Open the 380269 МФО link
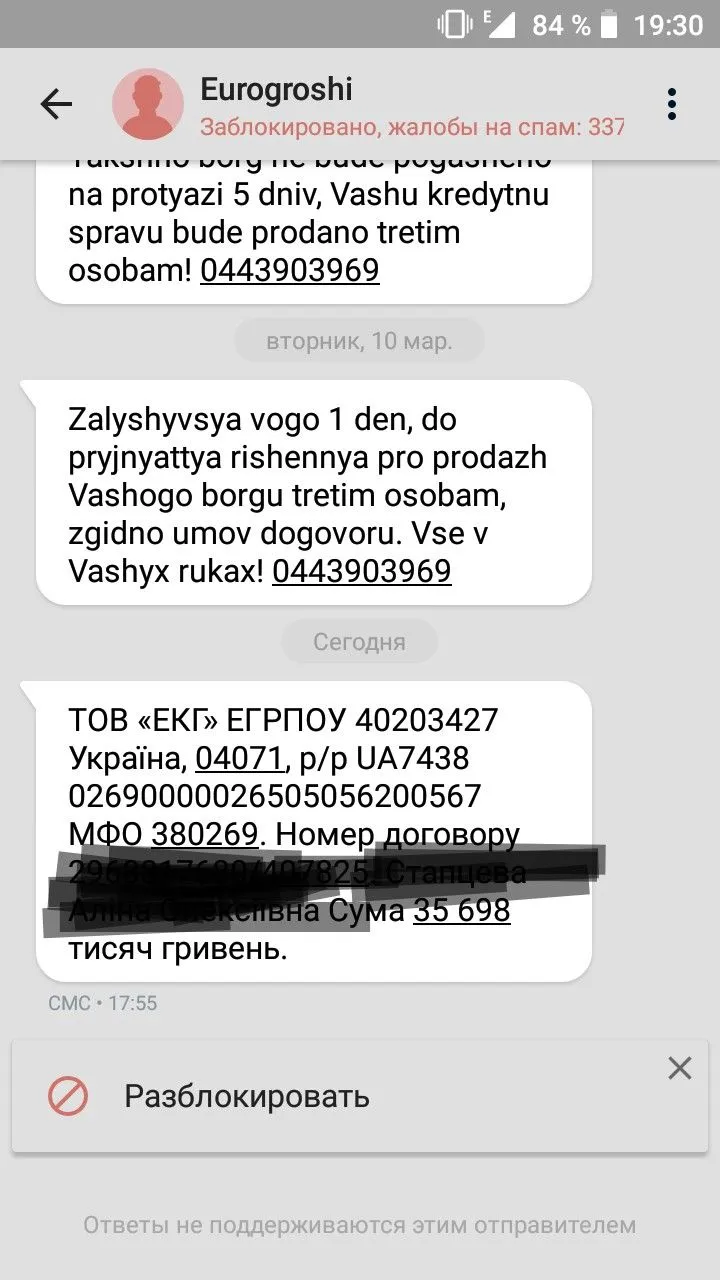 click(206, 834)
